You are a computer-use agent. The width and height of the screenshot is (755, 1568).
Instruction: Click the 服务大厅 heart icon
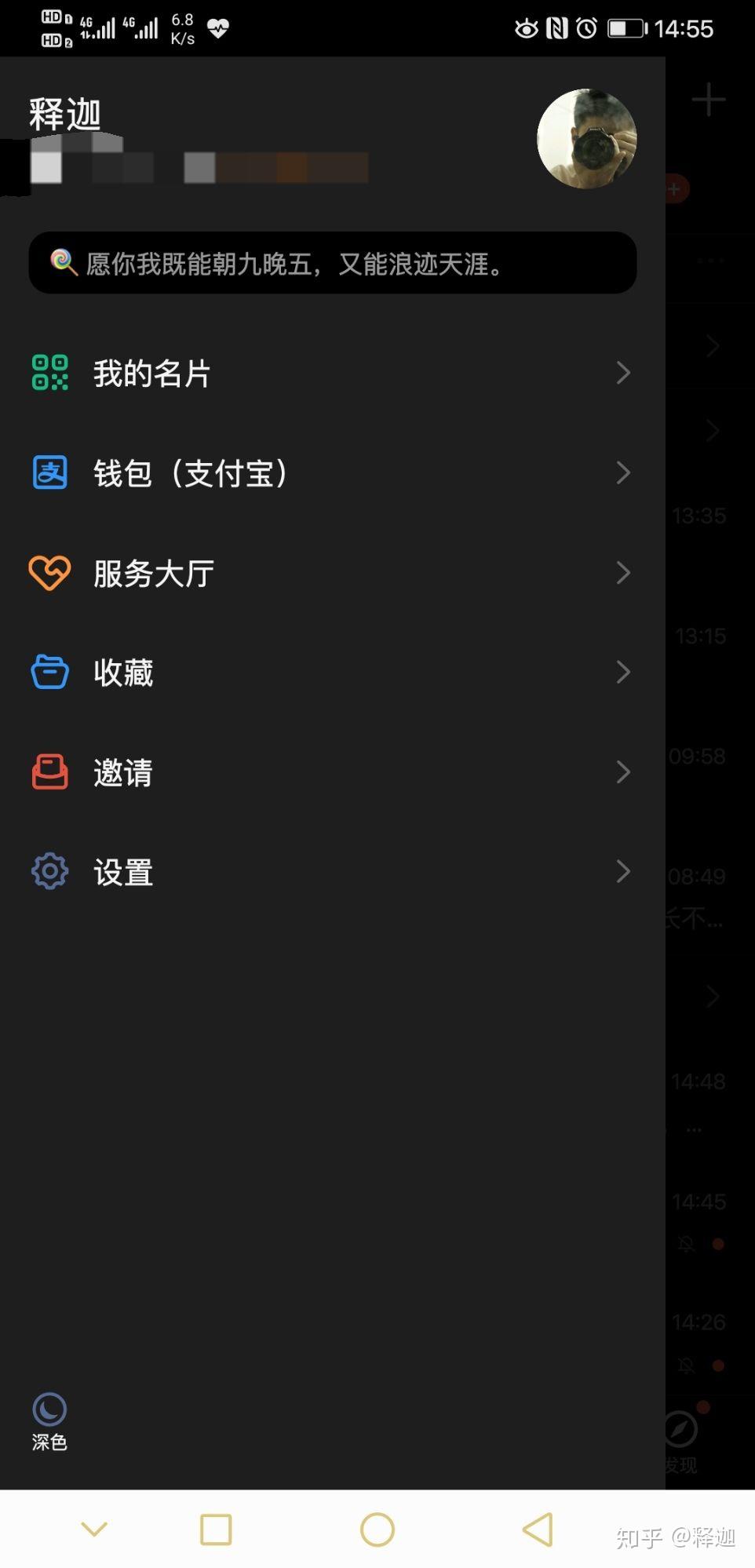(x=49, y=573)
